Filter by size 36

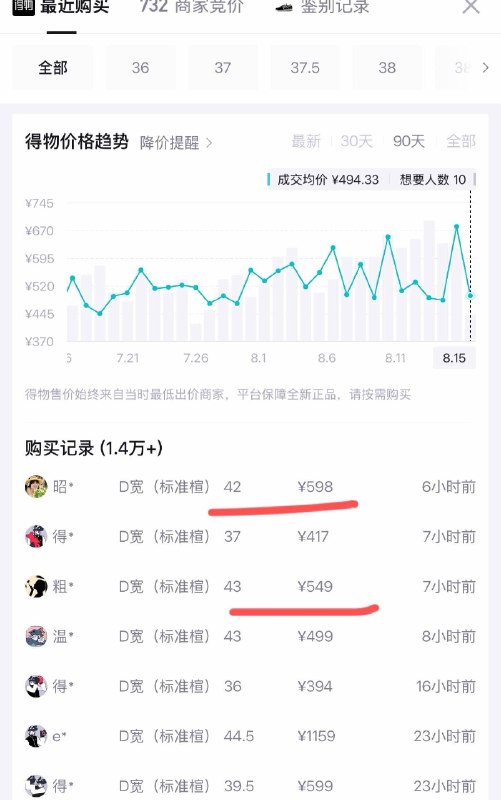(140, 67)
